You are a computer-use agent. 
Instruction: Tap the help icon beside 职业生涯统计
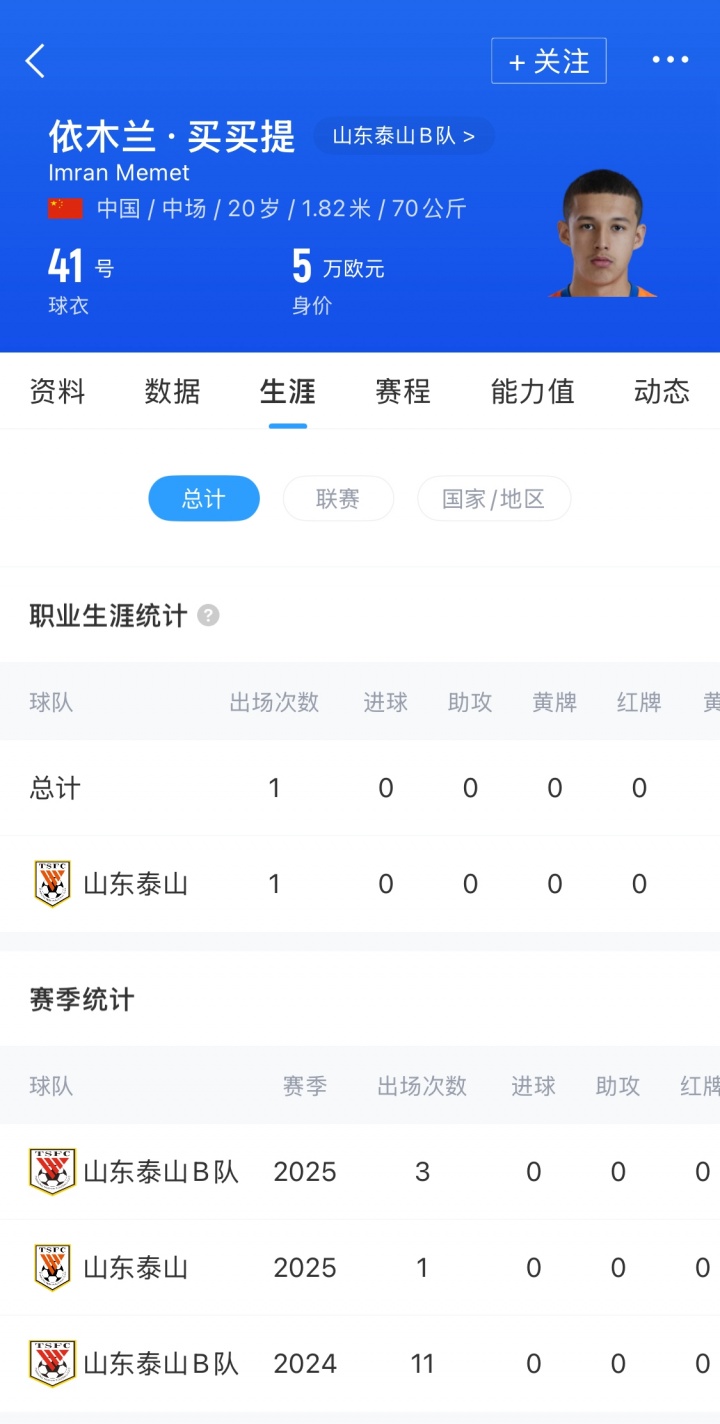click(x=208, y=616)
